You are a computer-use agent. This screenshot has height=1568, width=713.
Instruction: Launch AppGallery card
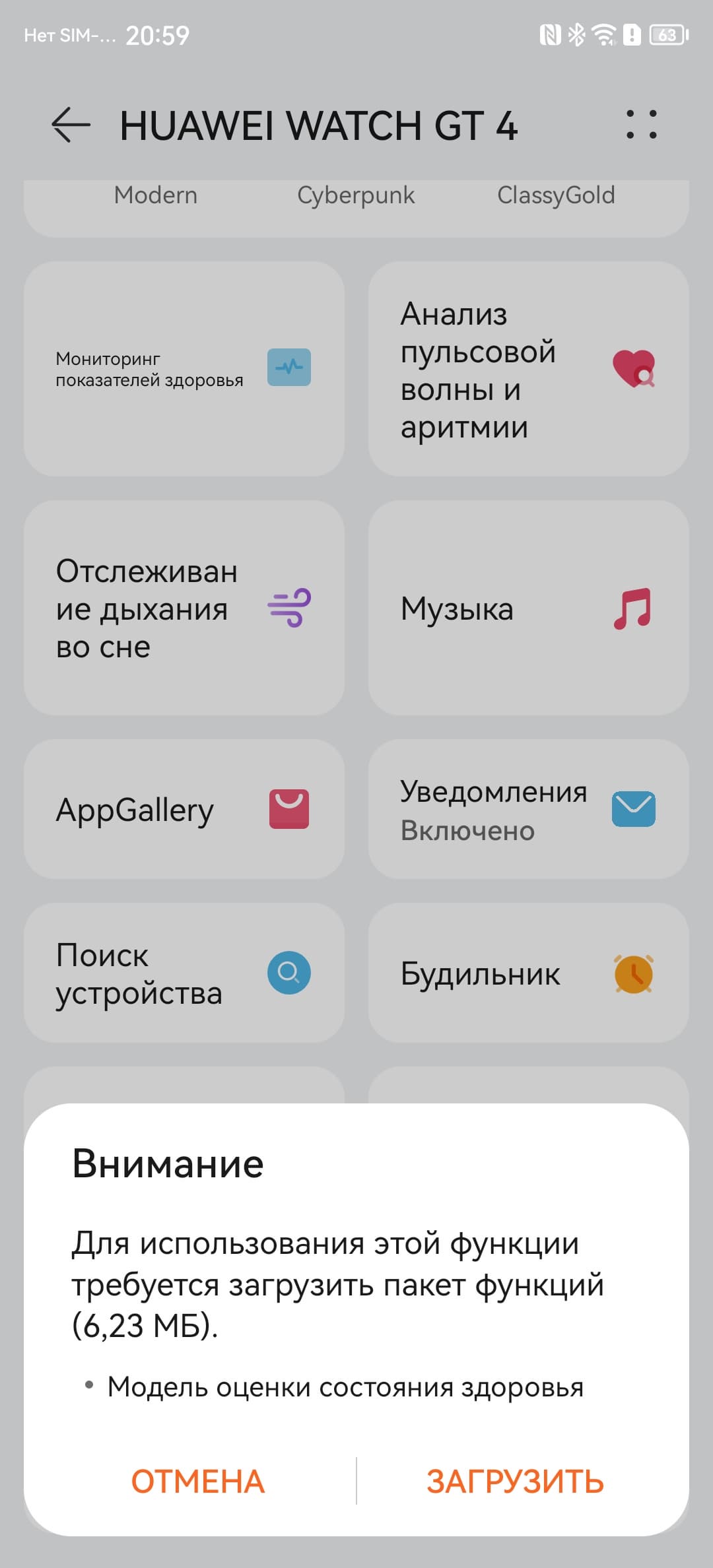pyautogui.click(x=184, y=809)
